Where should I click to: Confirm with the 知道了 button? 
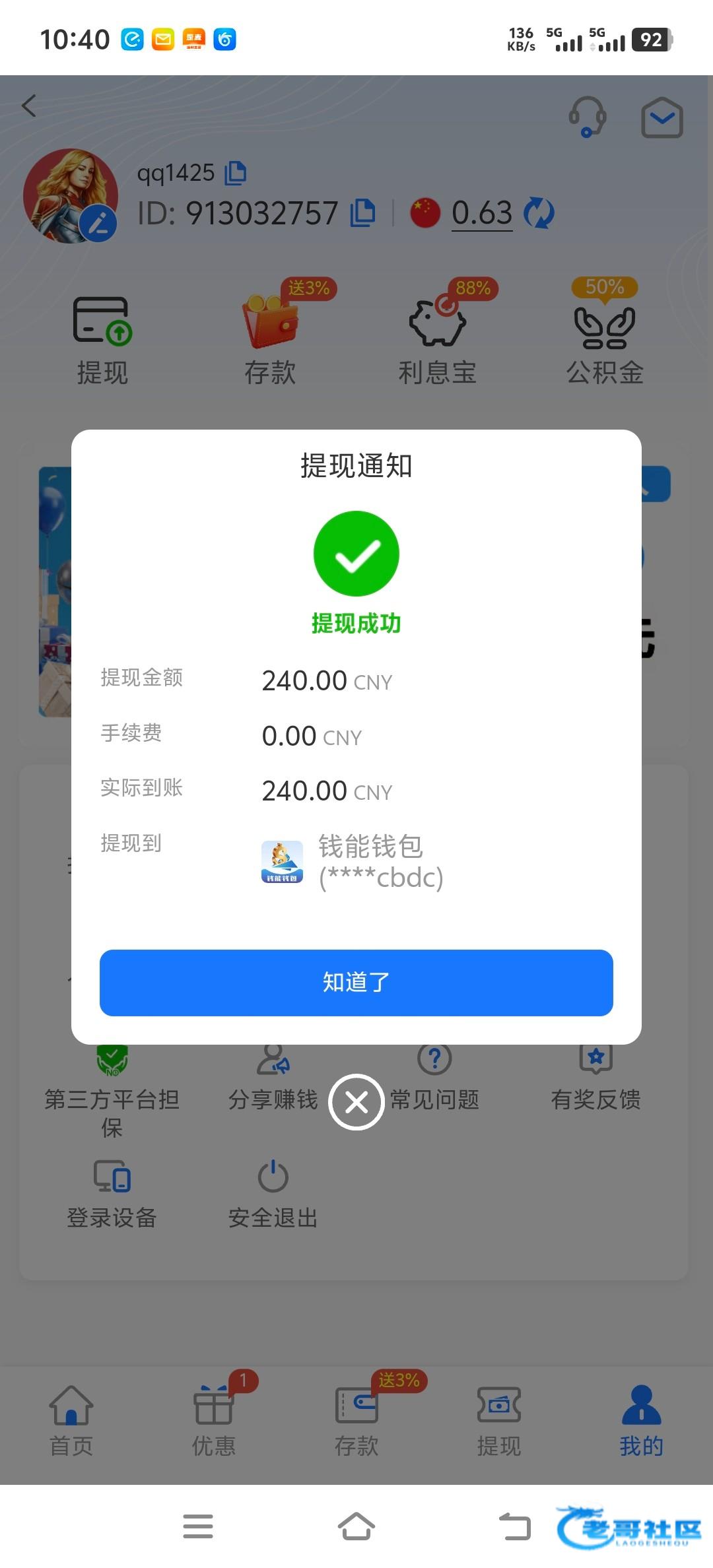[356, 982]
